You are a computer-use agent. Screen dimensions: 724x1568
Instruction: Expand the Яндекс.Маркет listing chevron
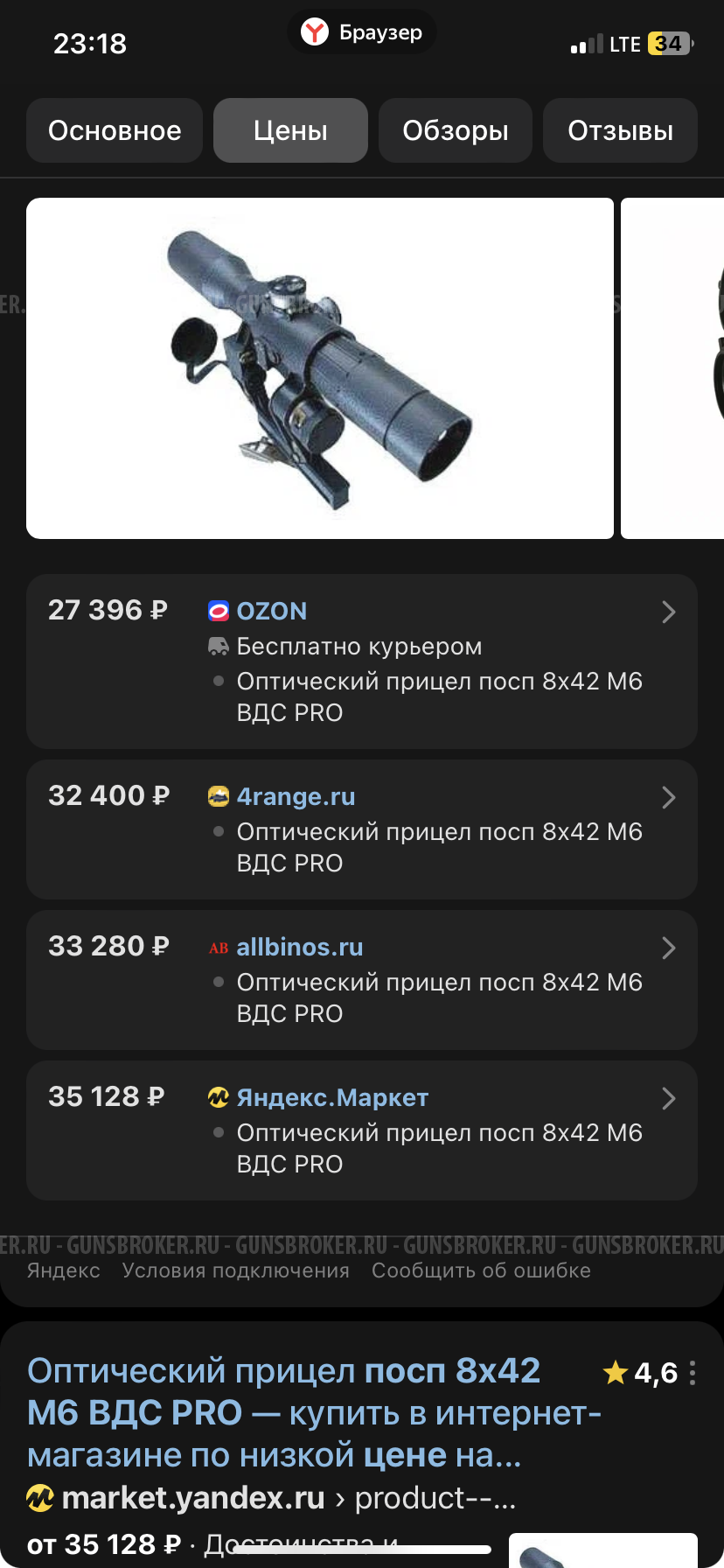pyautogui.click(x=668, y=1098)
